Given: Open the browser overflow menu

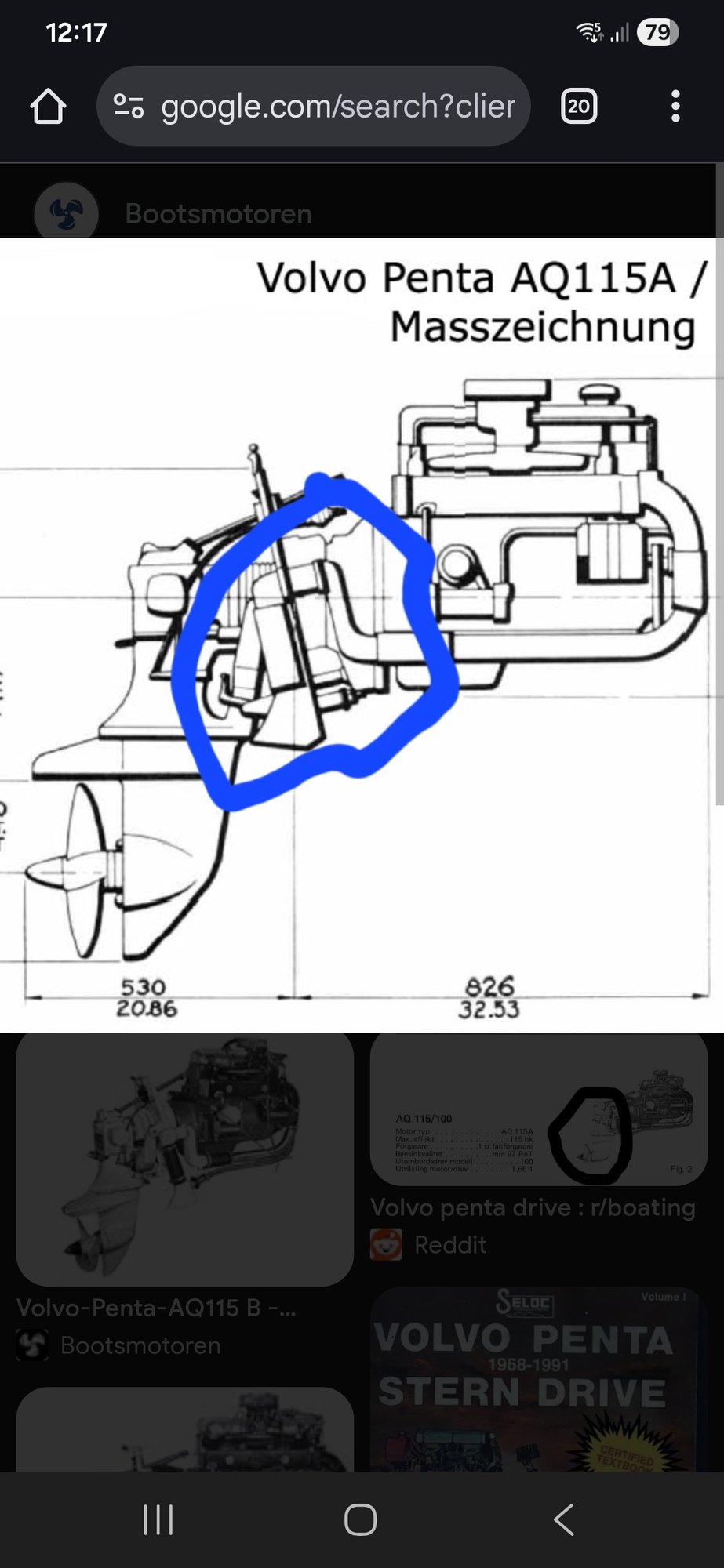Looking at the screenshot, I should pyautogui.click(x=675, y=106).
